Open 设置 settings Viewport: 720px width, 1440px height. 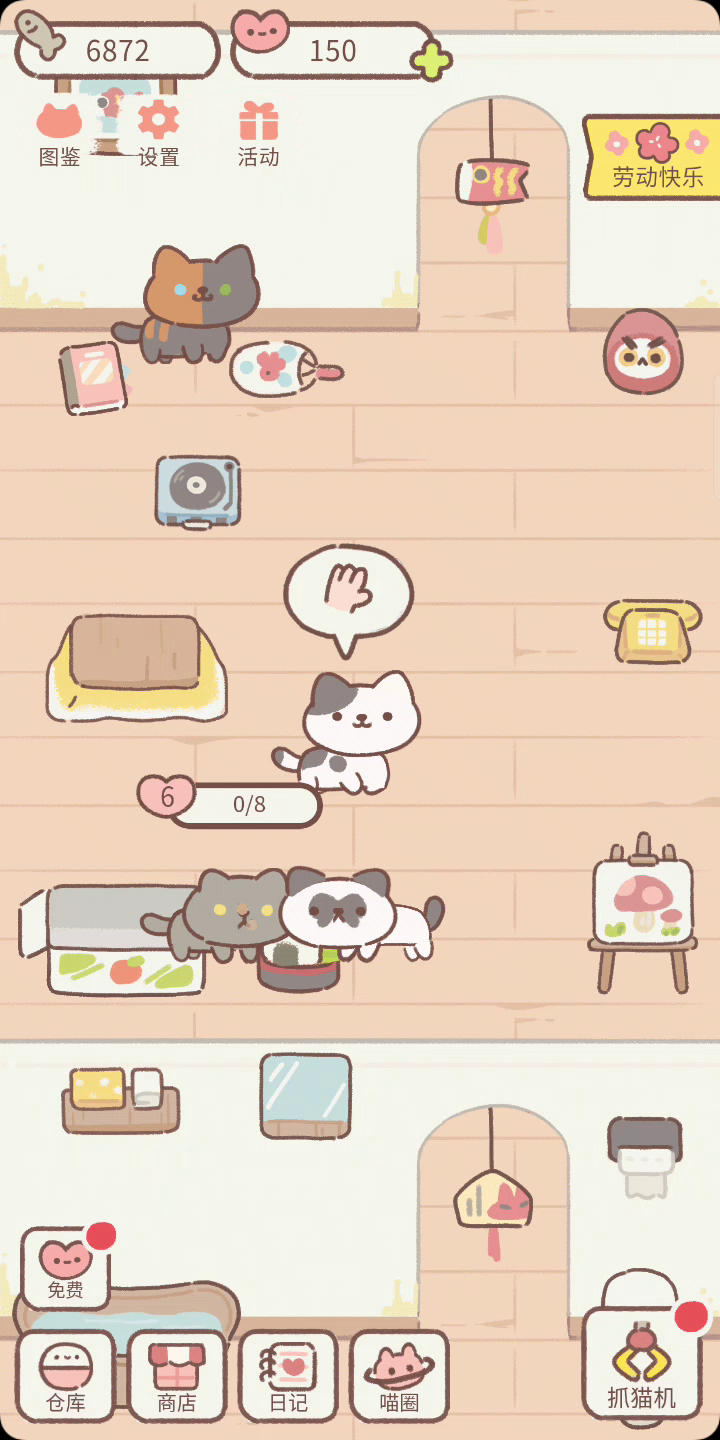coord(158,134)
